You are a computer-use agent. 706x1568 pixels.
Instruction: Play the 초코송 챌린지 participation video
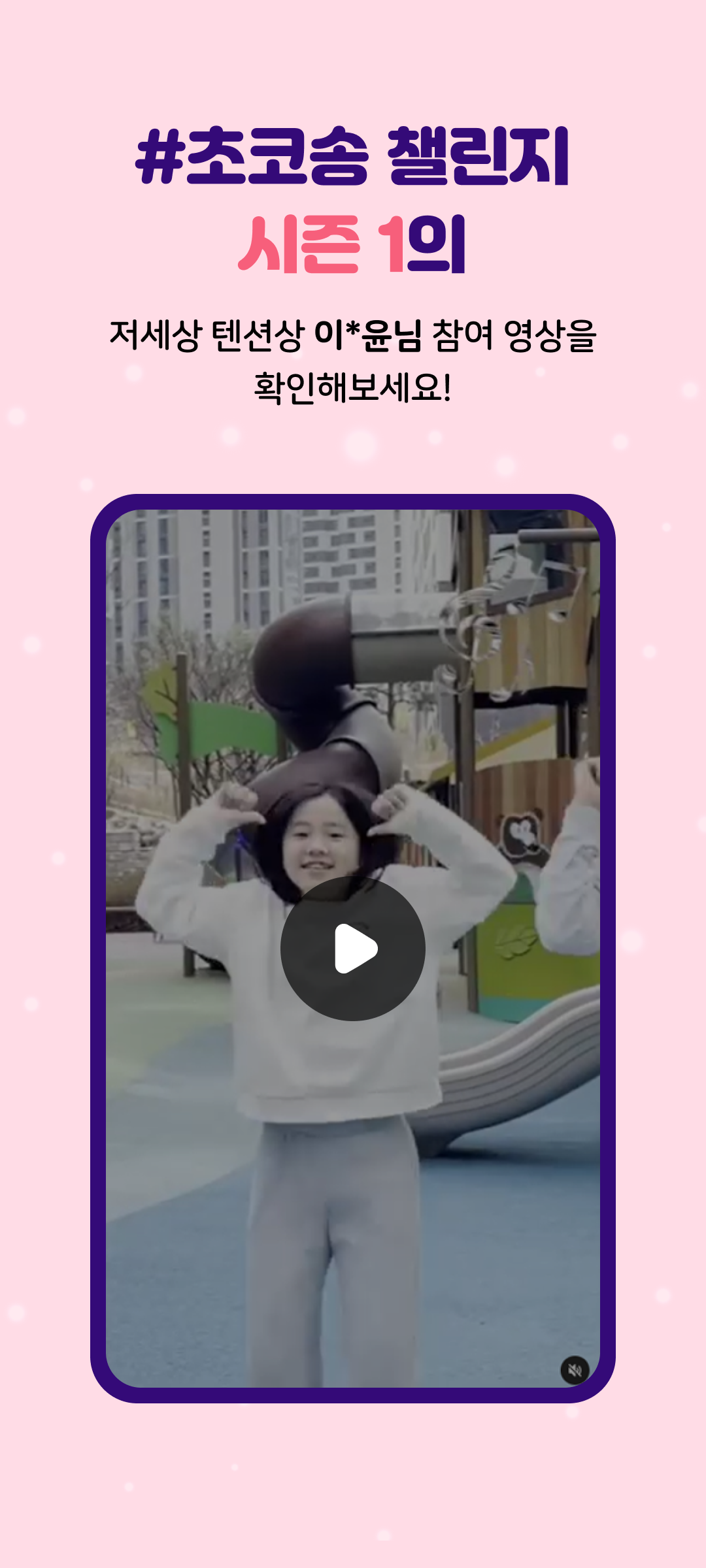click(353, 949)
